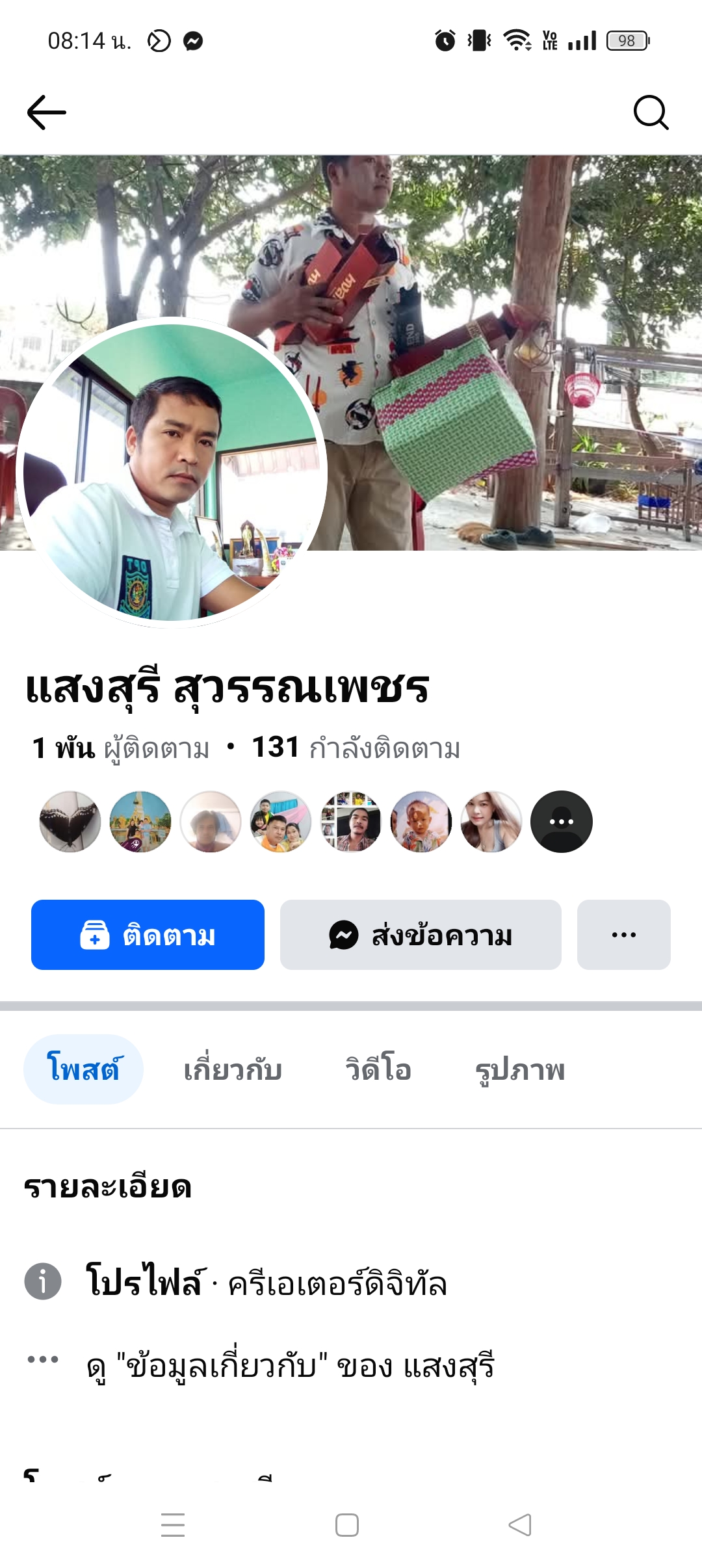Tap the blue ติดตาม follow button
The image size is (702, 1568).
pos(148,935)
